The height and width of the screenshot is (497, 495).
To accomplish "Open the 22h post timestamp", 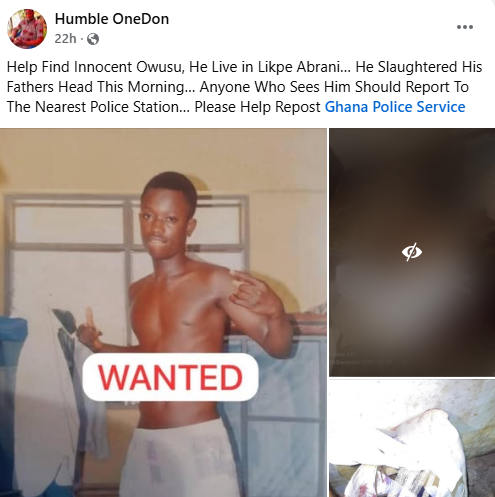I will [x=65, y=39].
